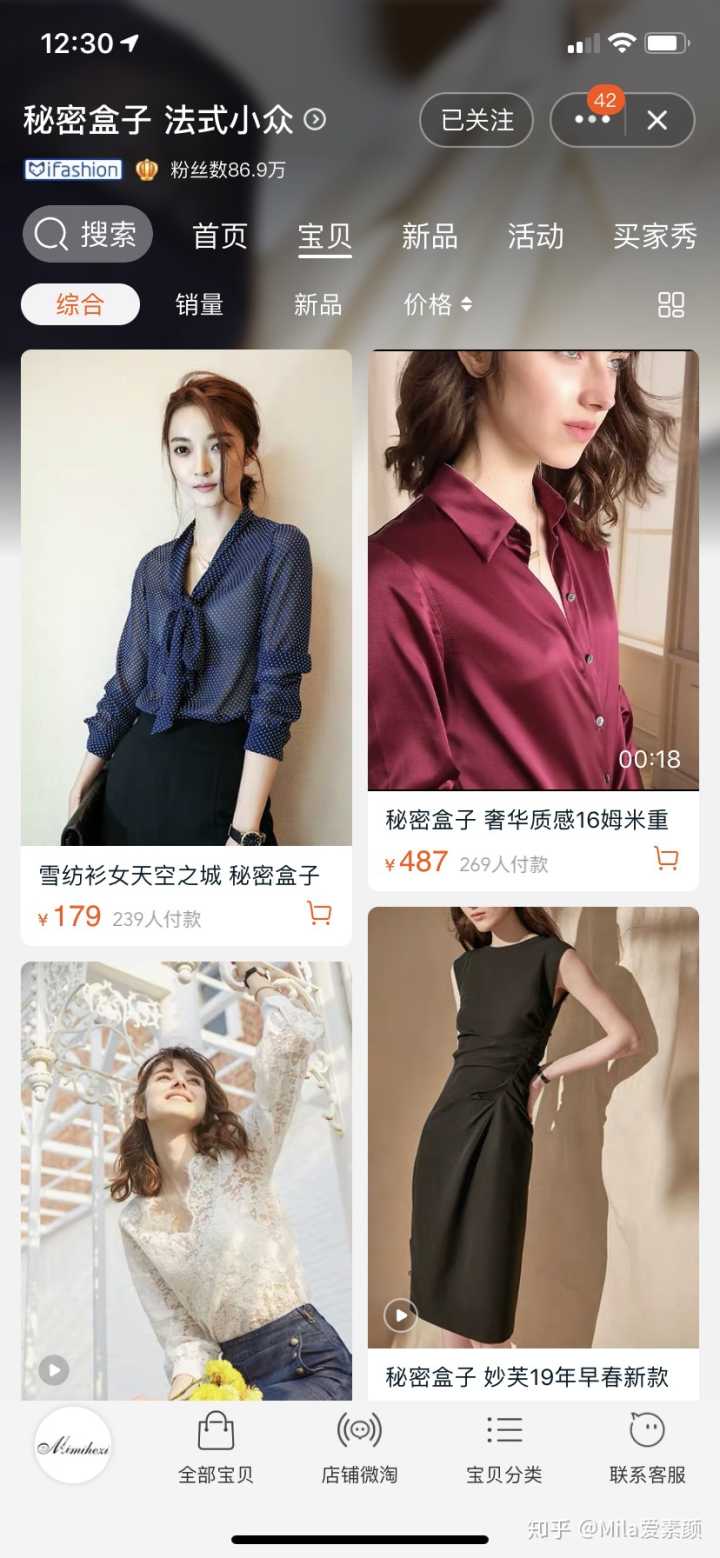Open the 妙芙19年早春新款 dress product
This screenshot has width=720, height=1558.
pyautogui.click(x=533, y=1130)
